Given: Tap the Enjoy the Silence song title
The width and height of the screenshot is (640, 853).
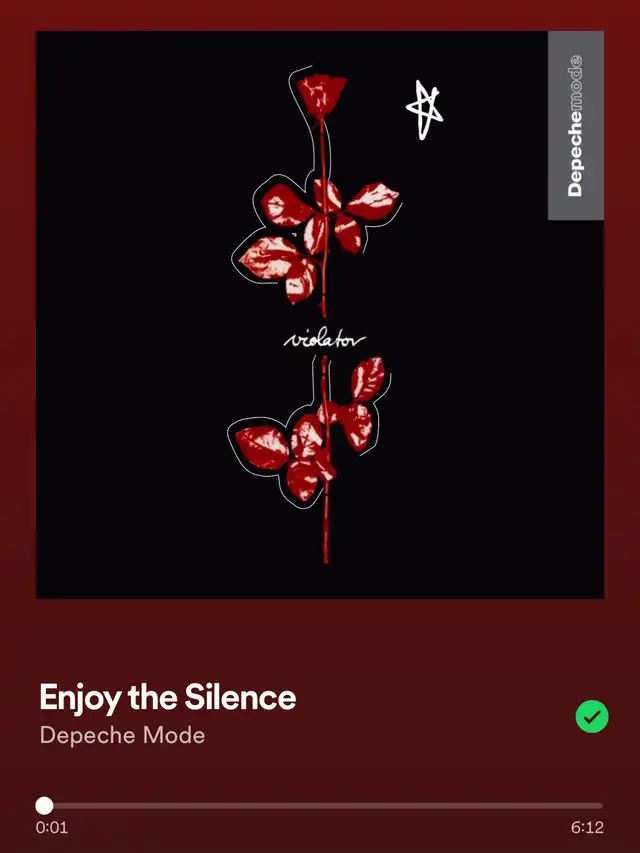Looking at the screenshot, I should pos(167,696).
